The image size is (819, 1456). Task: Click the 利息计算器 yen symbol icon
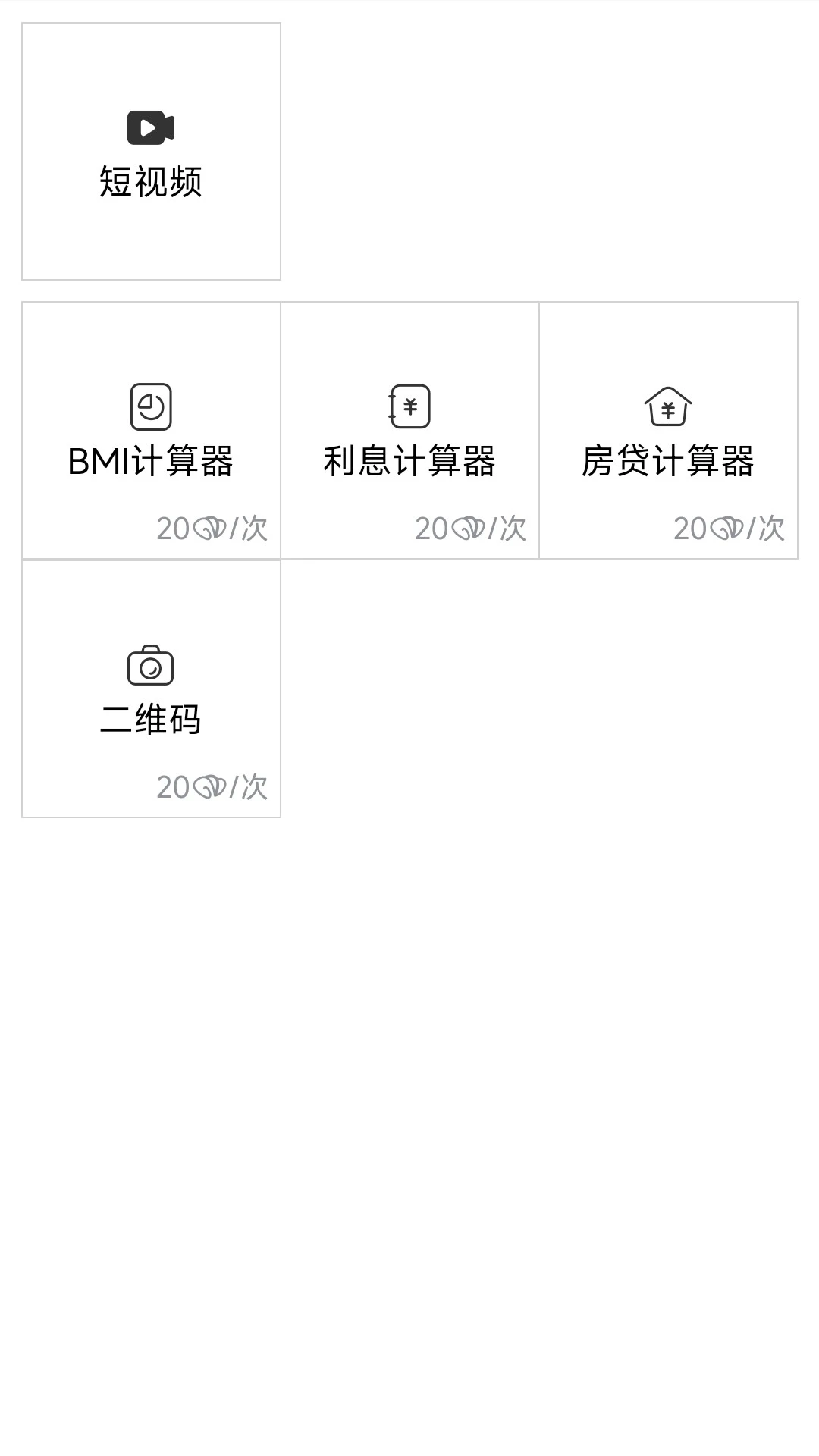[x=409, y=406]
